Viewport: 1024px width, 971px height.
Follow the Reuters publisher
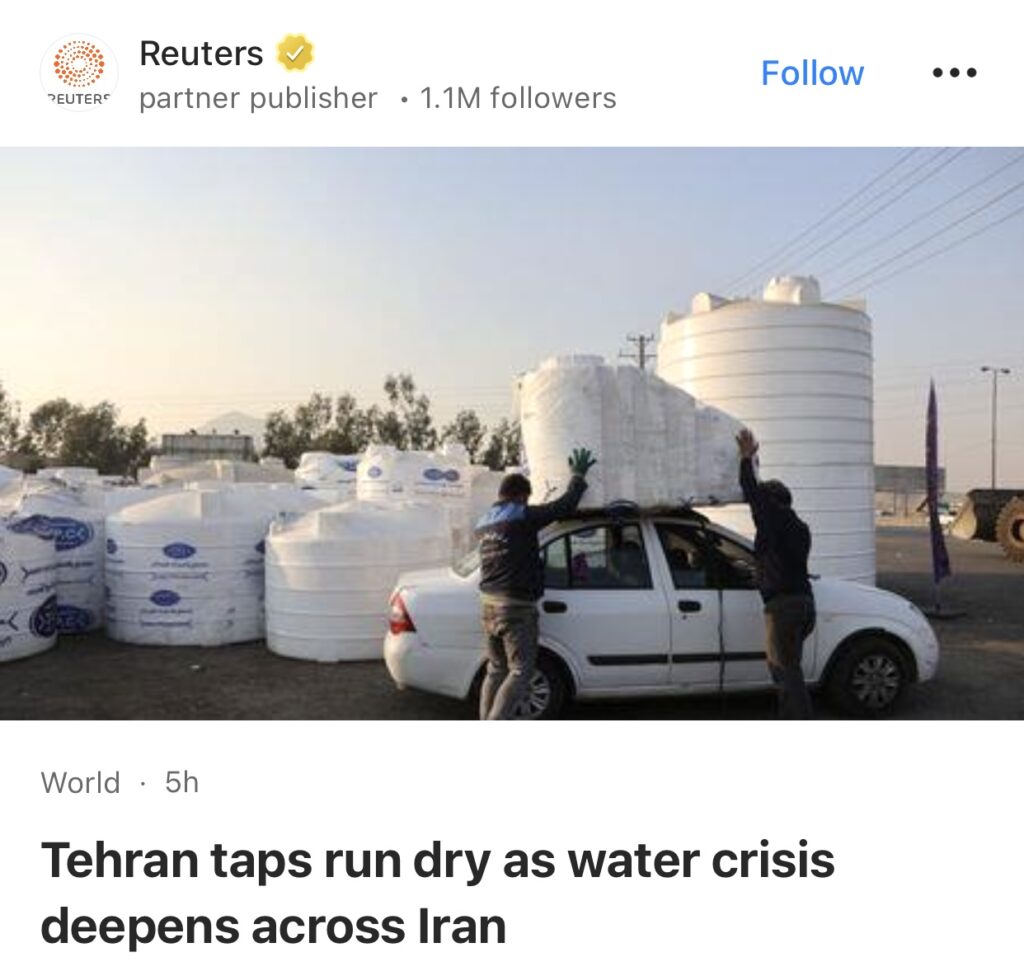pos(812,73)
